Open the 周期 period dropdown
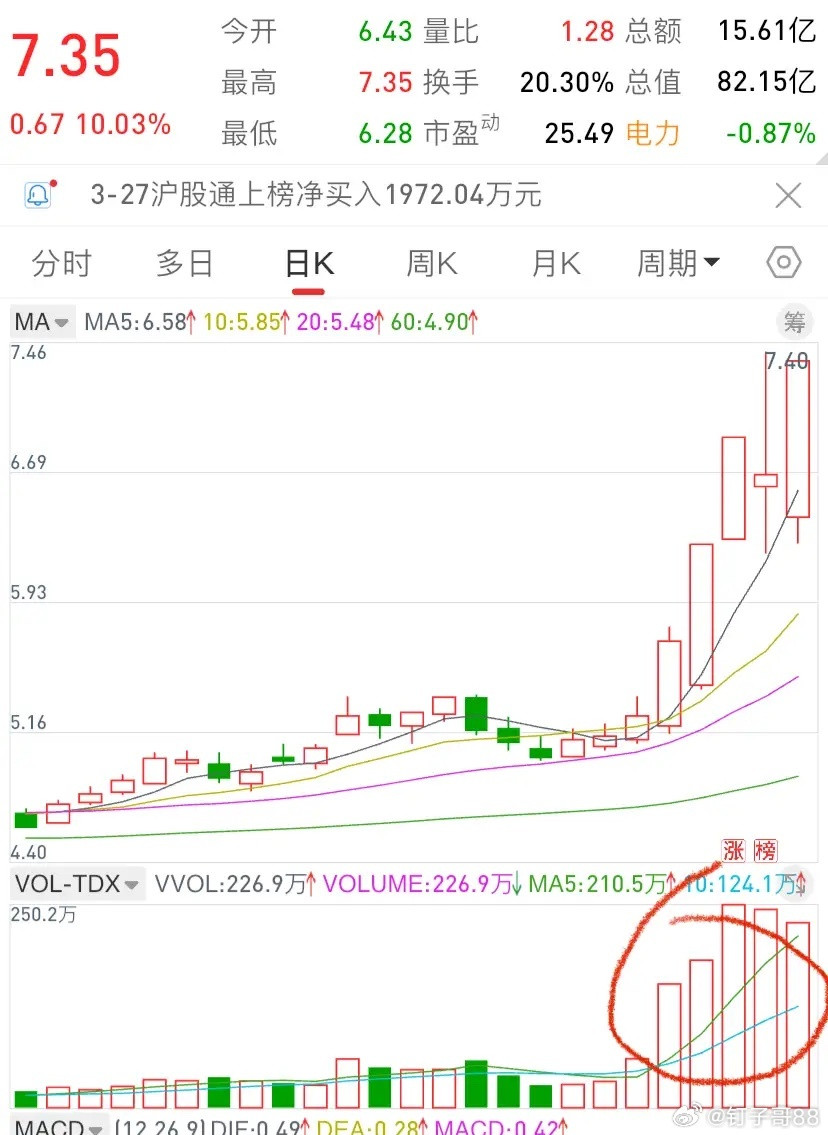Image resolution: width=828 pixels, height=1135 pixels. (x=677, y=262)
